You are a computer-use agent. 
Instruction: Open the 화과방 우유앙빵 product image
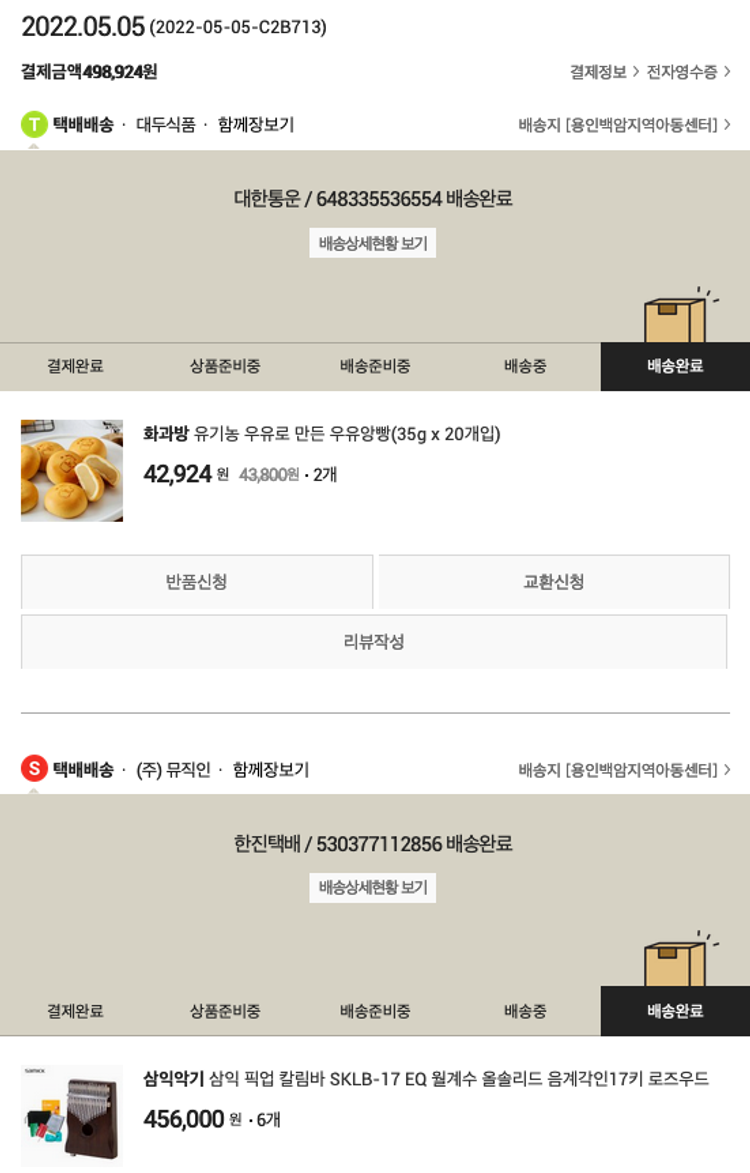coord(72,470)
